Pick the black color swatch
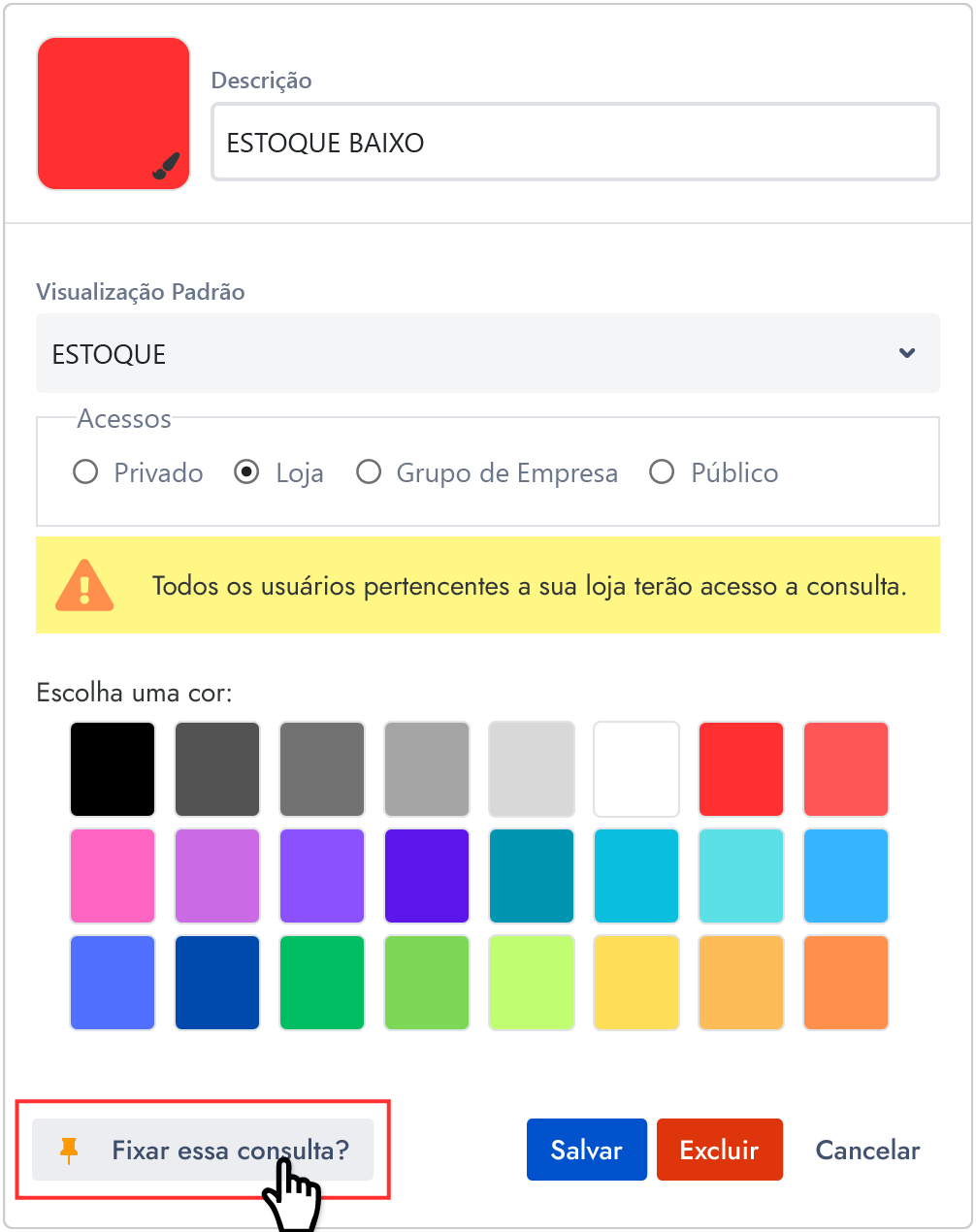 pos(113,769)
